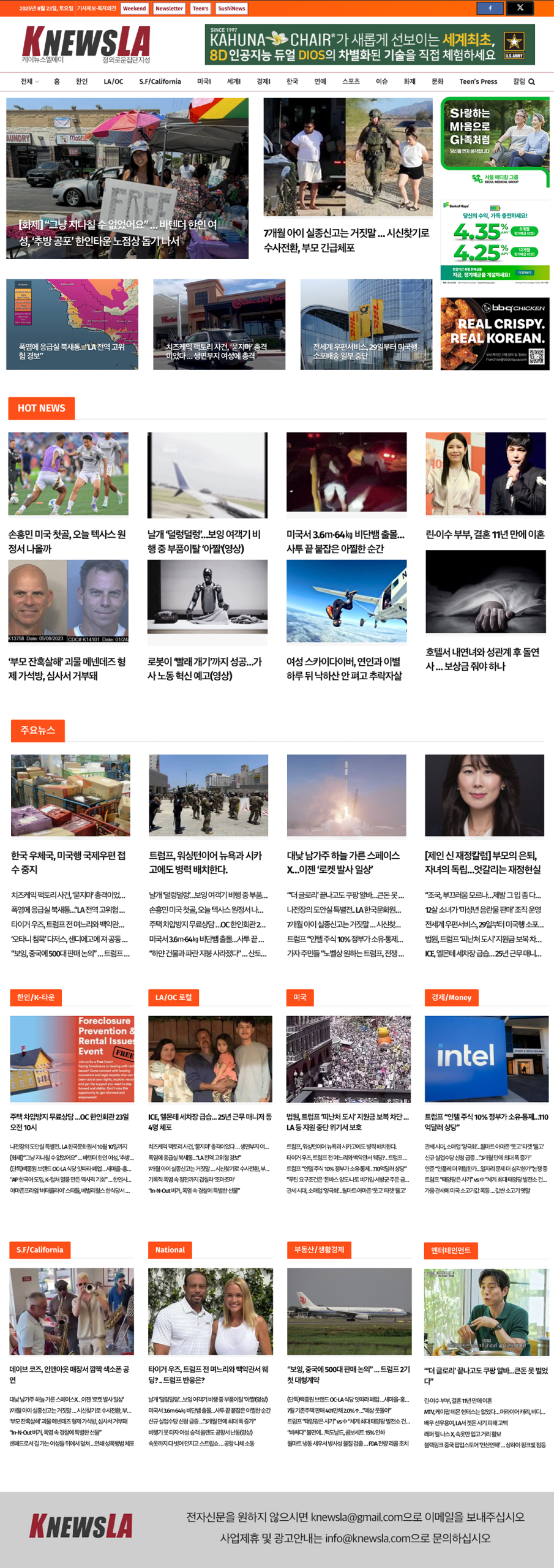Select the 스포츠 menu item

click(x=350, y=81)
